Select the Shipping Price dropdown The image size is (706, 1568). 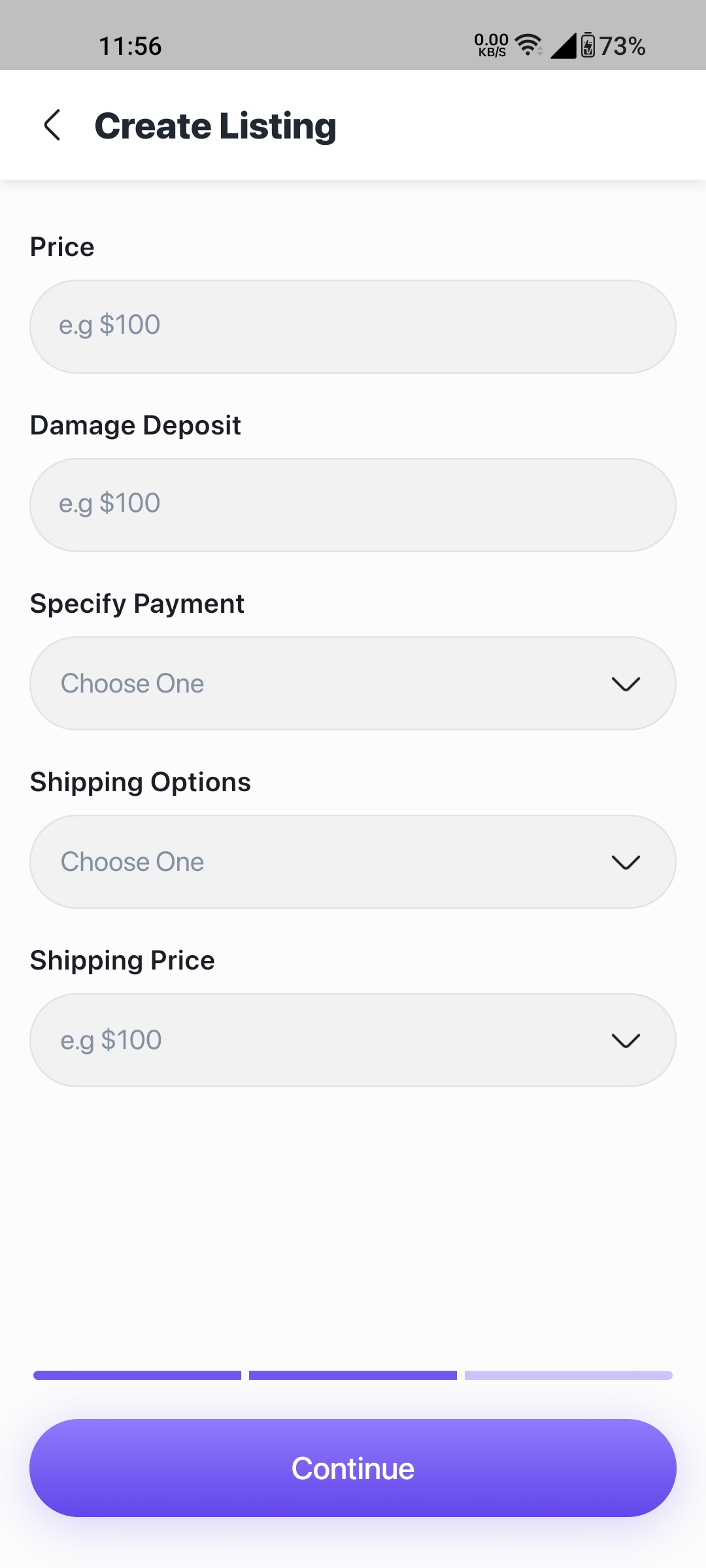point(353,1040)
